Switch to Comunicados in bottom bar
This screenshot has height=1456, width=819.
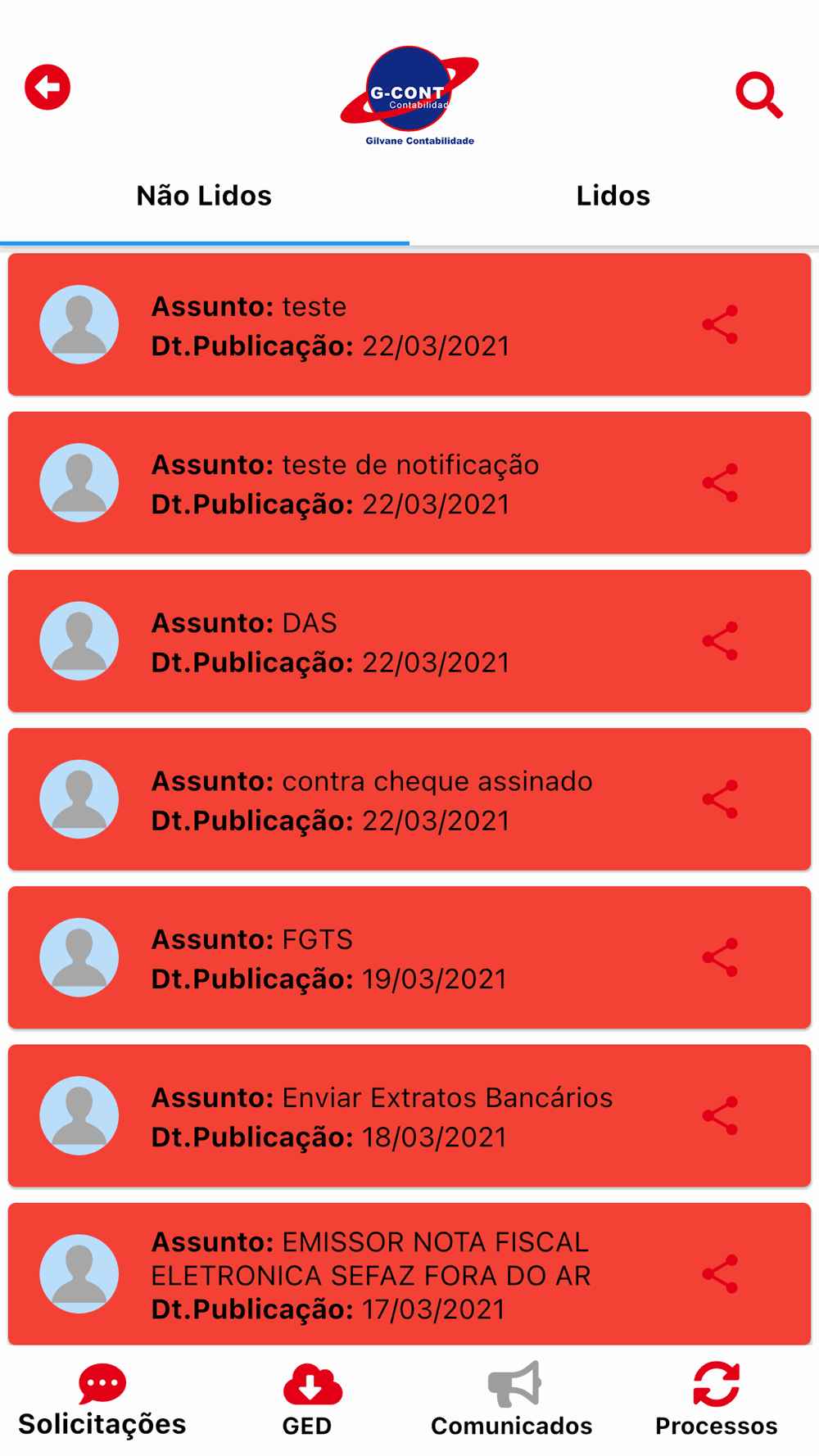[x=512, y=1401]
